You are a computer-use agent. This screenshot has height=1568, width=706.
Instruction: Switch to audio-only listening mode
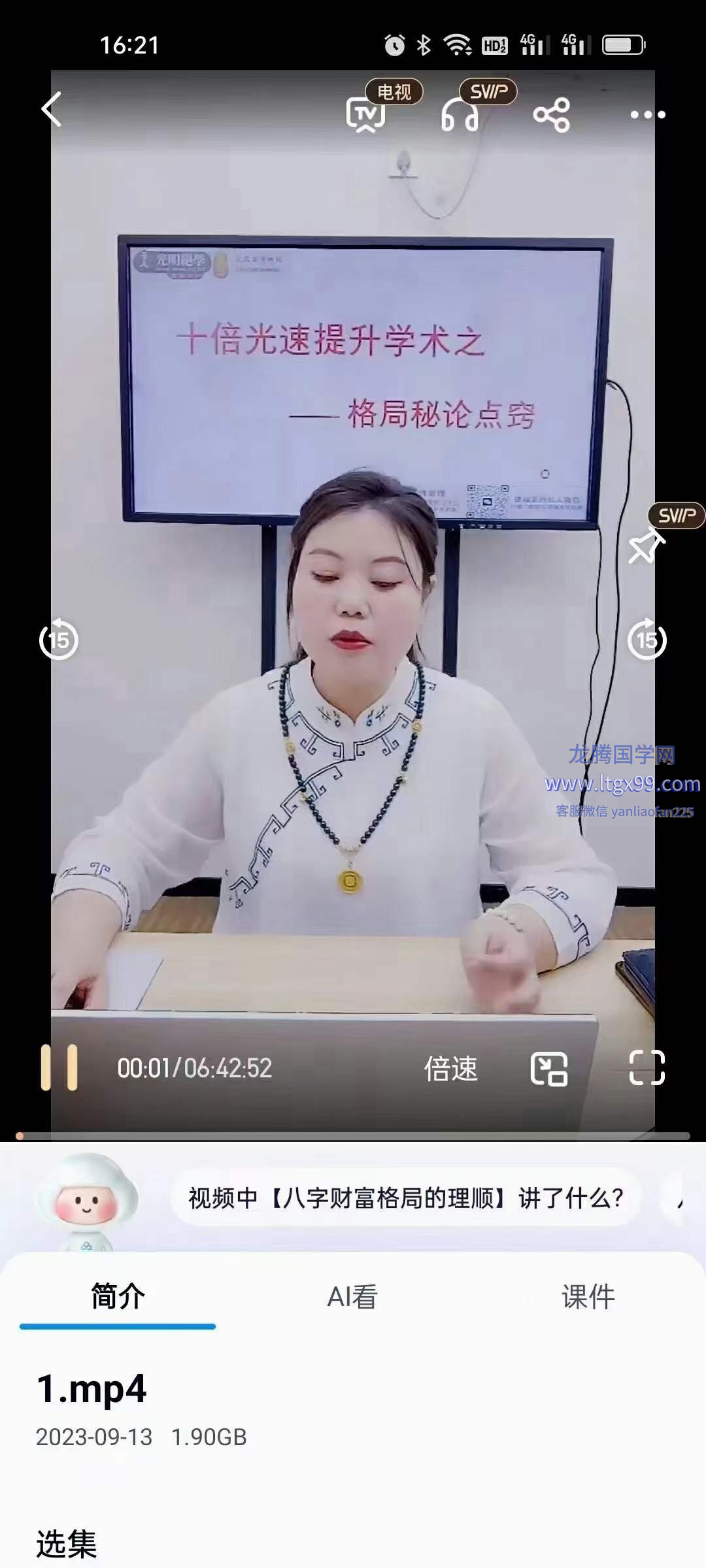point(460,115)
